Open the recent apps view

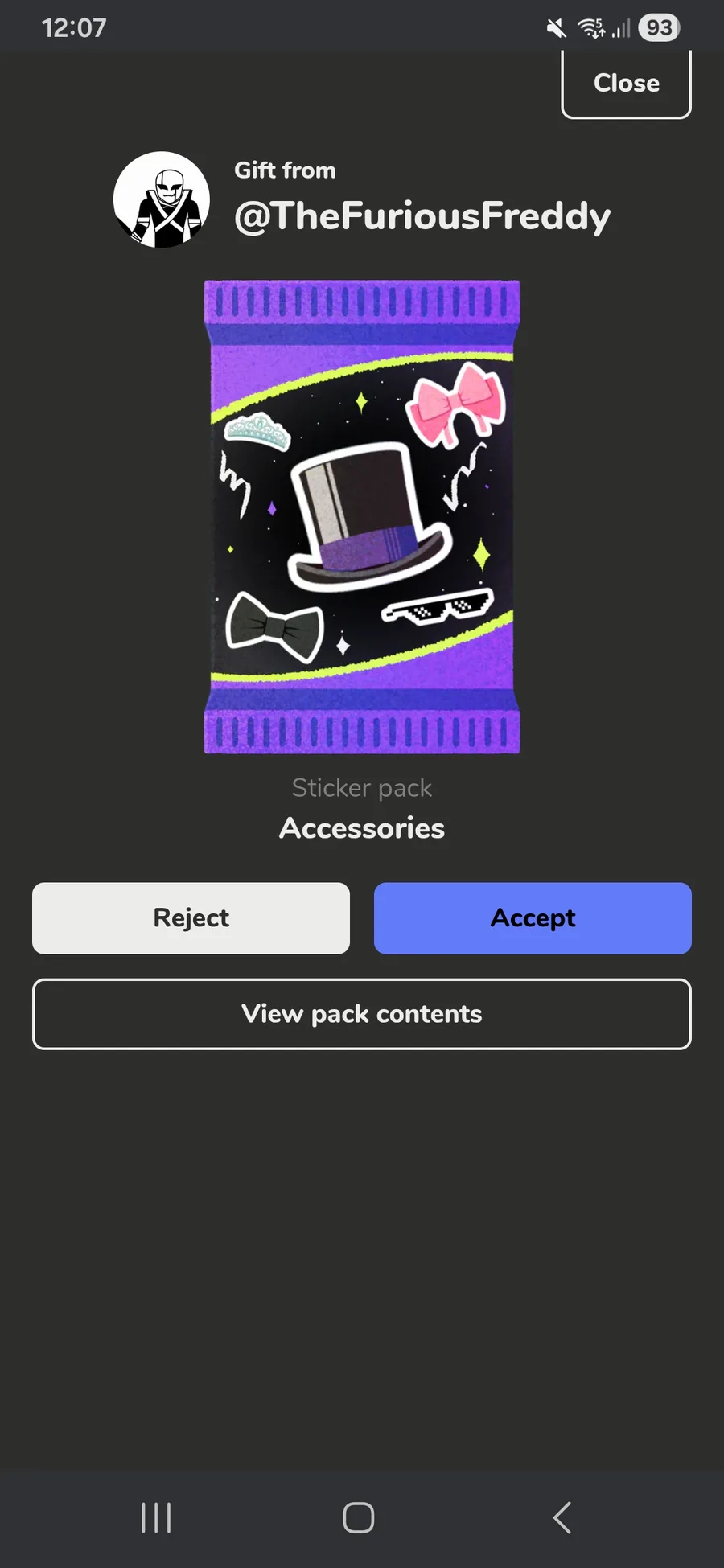(156, 1518)
